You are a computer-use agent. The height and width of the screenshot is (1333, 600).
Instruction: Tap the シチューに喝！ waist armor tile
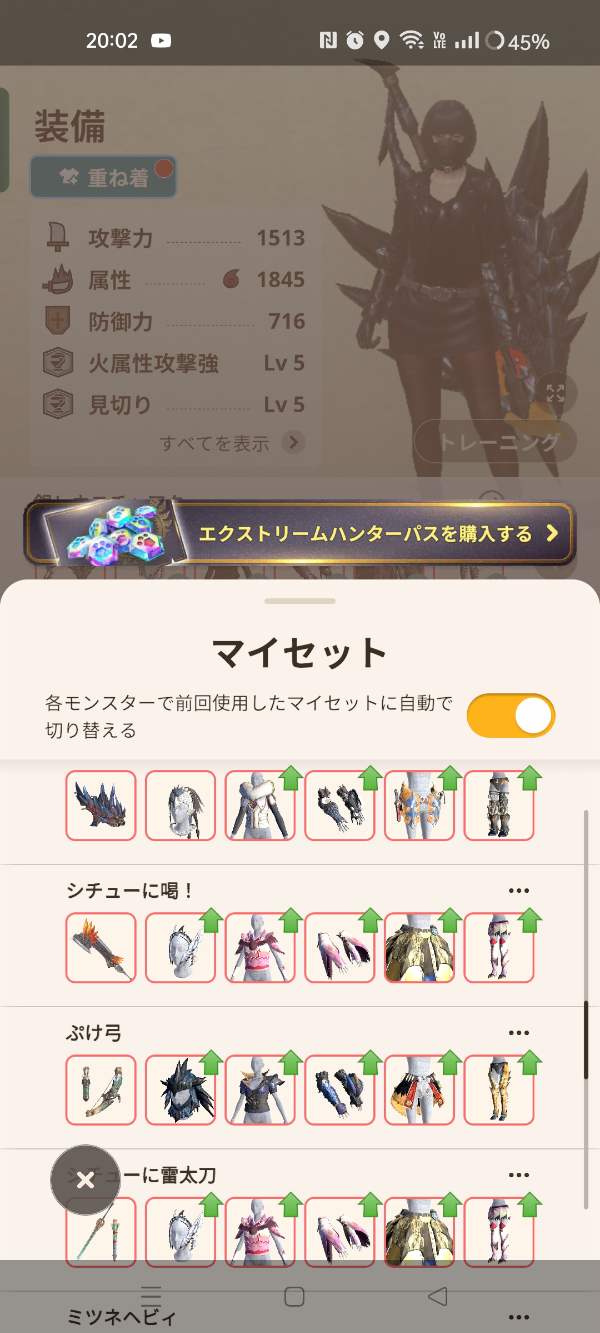coord(419,947)
